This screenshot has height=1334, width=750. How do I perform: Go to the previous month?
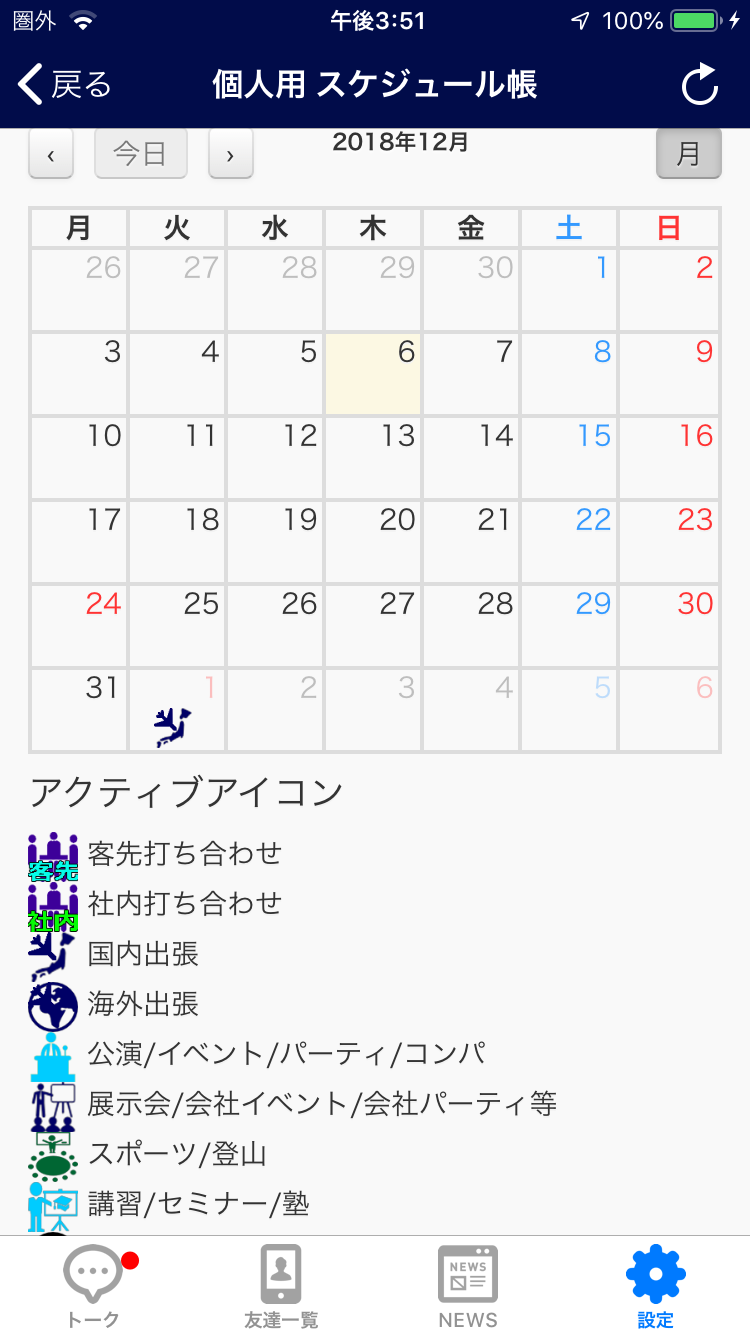click(x=51, y=155)
